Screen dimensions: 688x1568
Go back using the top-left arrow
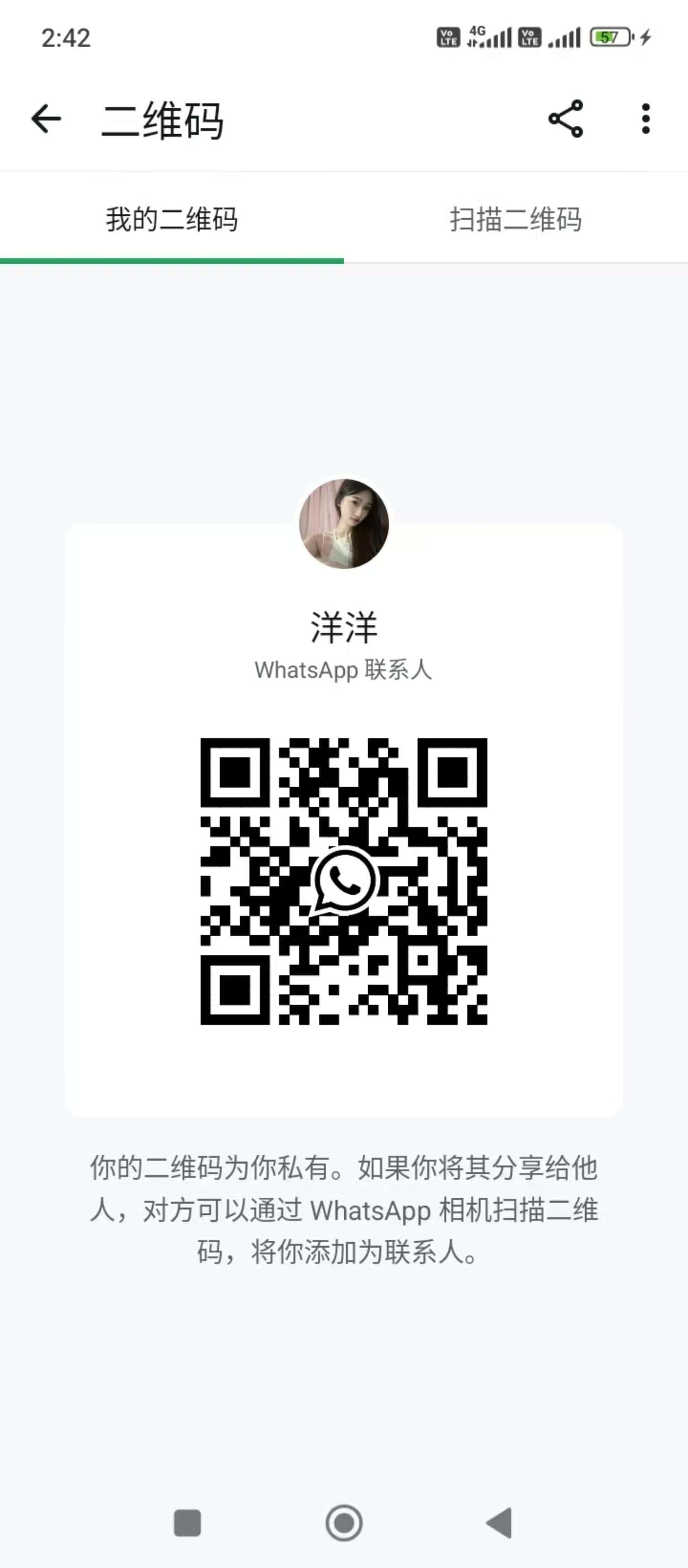46,118
